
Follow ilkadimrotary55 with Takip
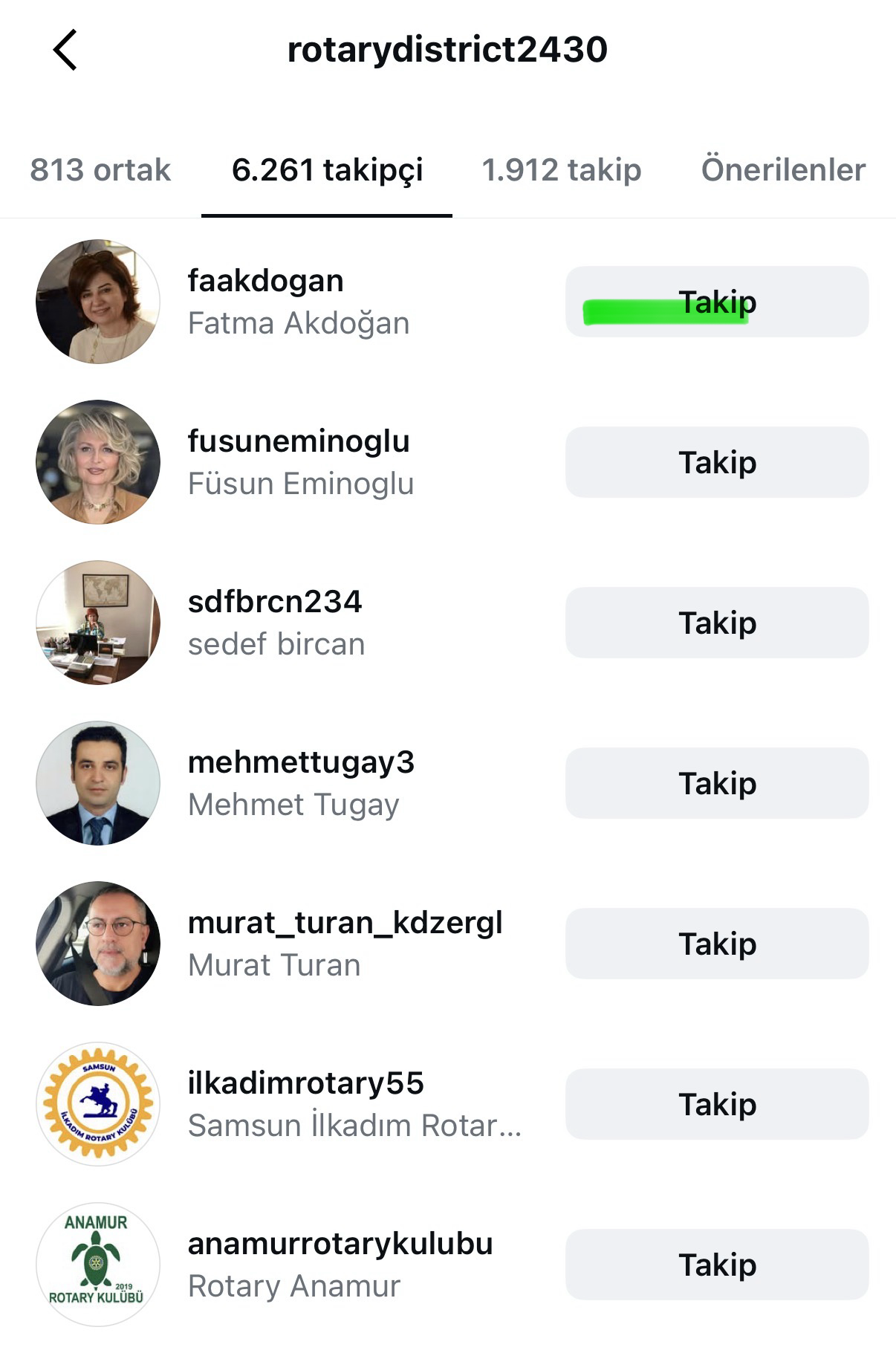pos(717,1104)
